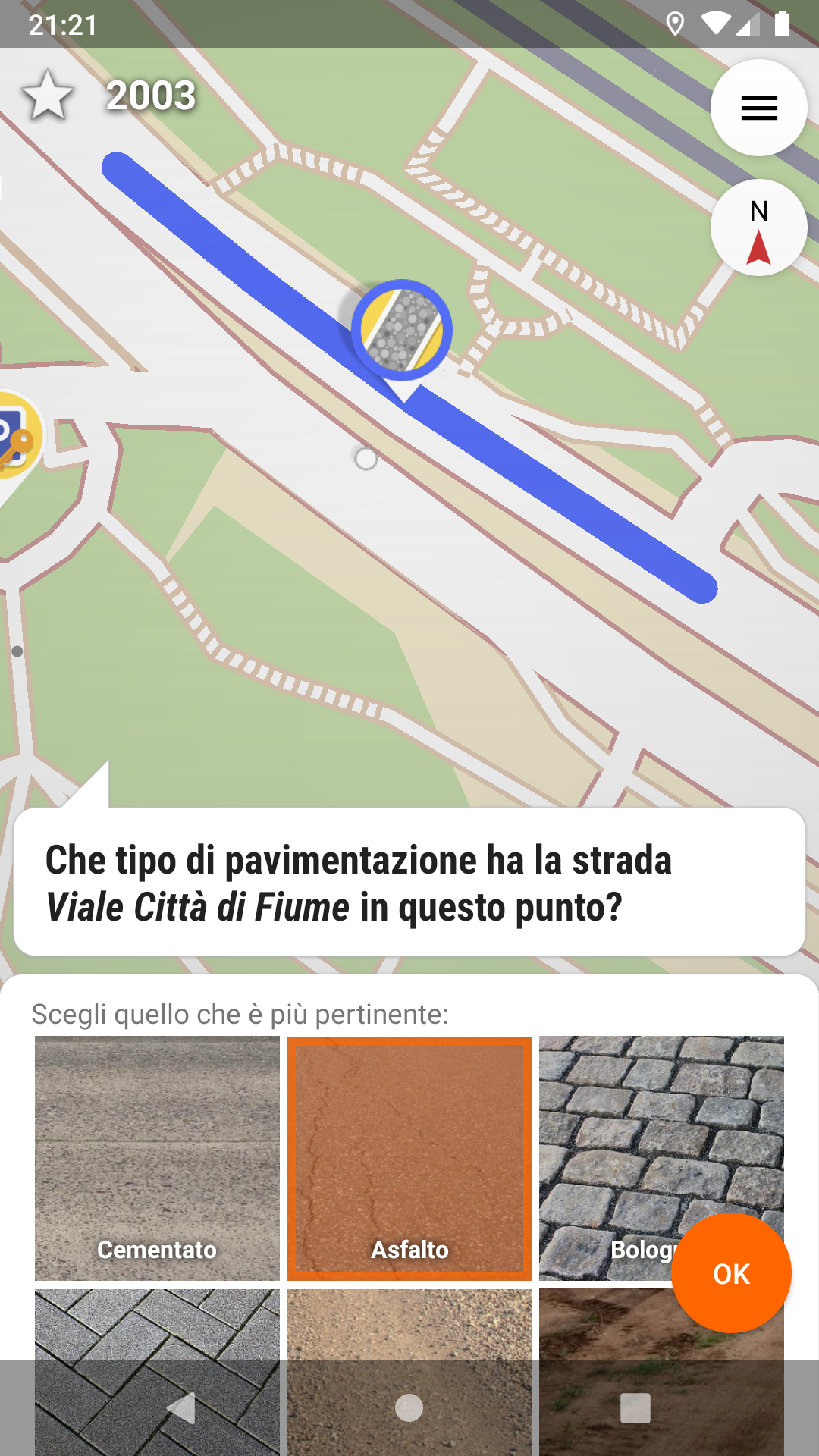Confirm the answer with OK

(x=731, y=1273)
